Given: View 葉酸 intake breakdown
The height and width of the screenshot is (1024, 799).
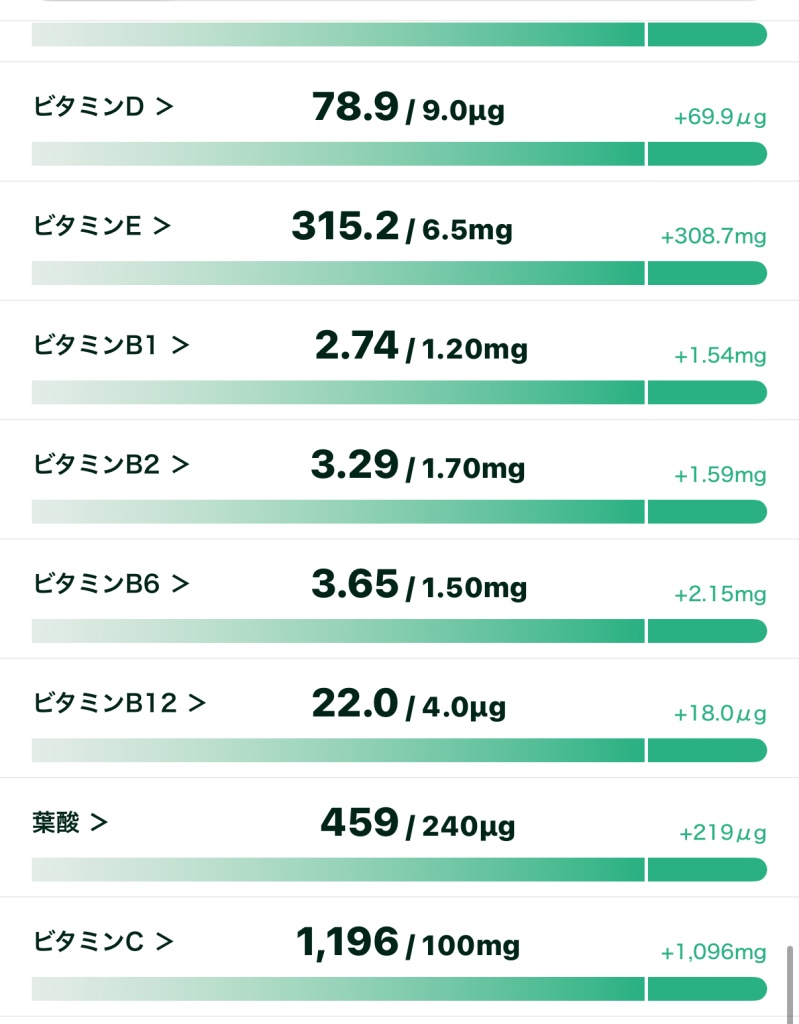Looking at the screenshot, I should click(70, 822).
